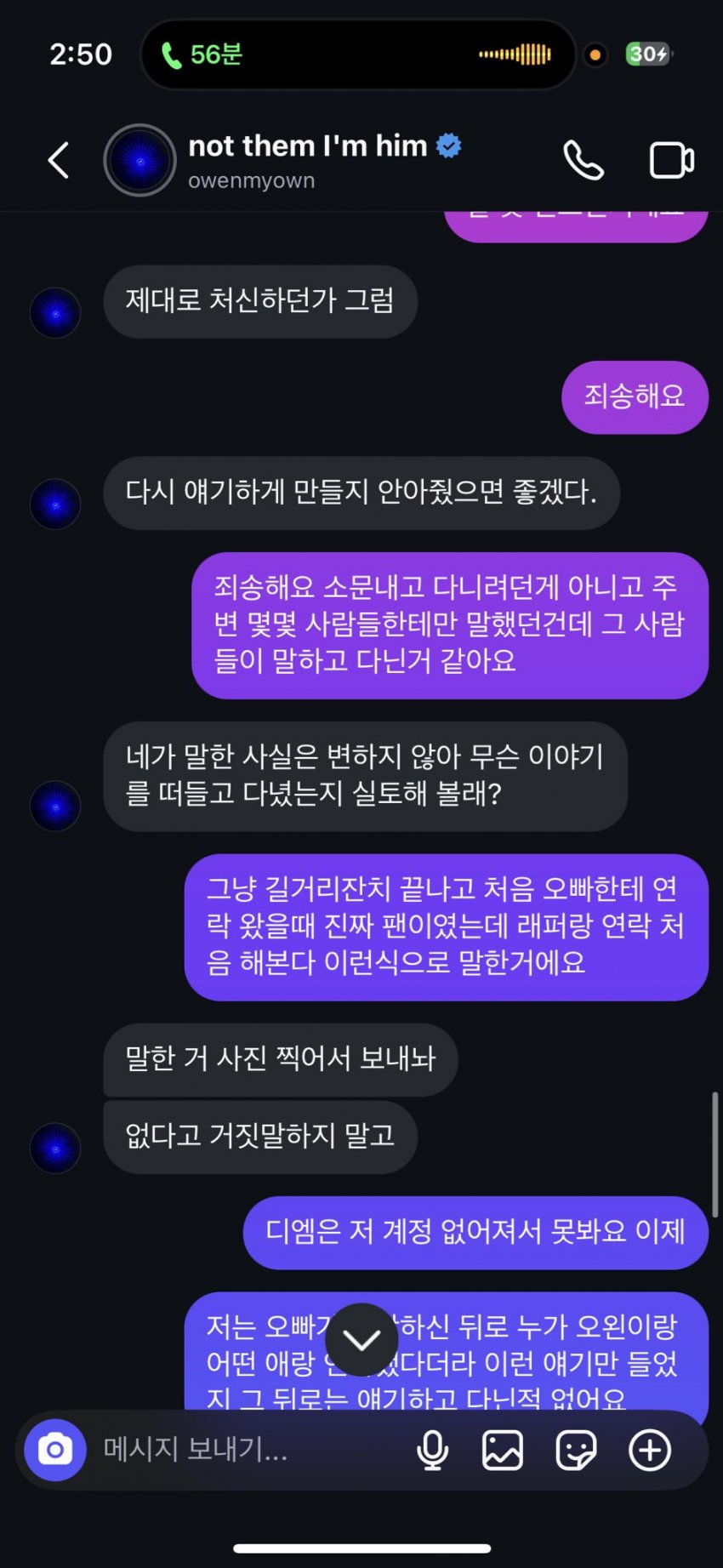Open more options with plus icon
This screenshot has width=723, height=1568.
pos(650,1450)
